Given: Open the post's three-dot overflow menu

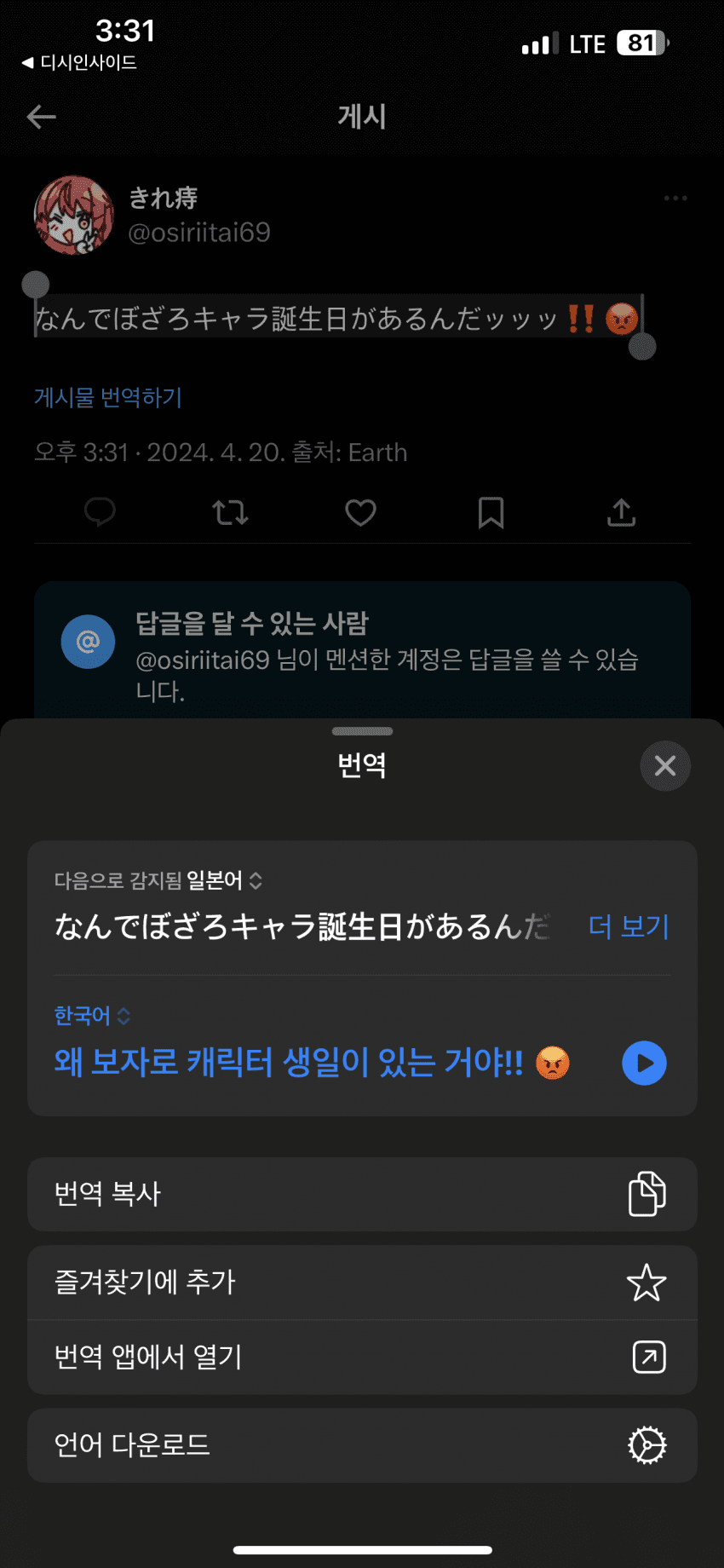Looking at the screenshot, I should [675, 199].
